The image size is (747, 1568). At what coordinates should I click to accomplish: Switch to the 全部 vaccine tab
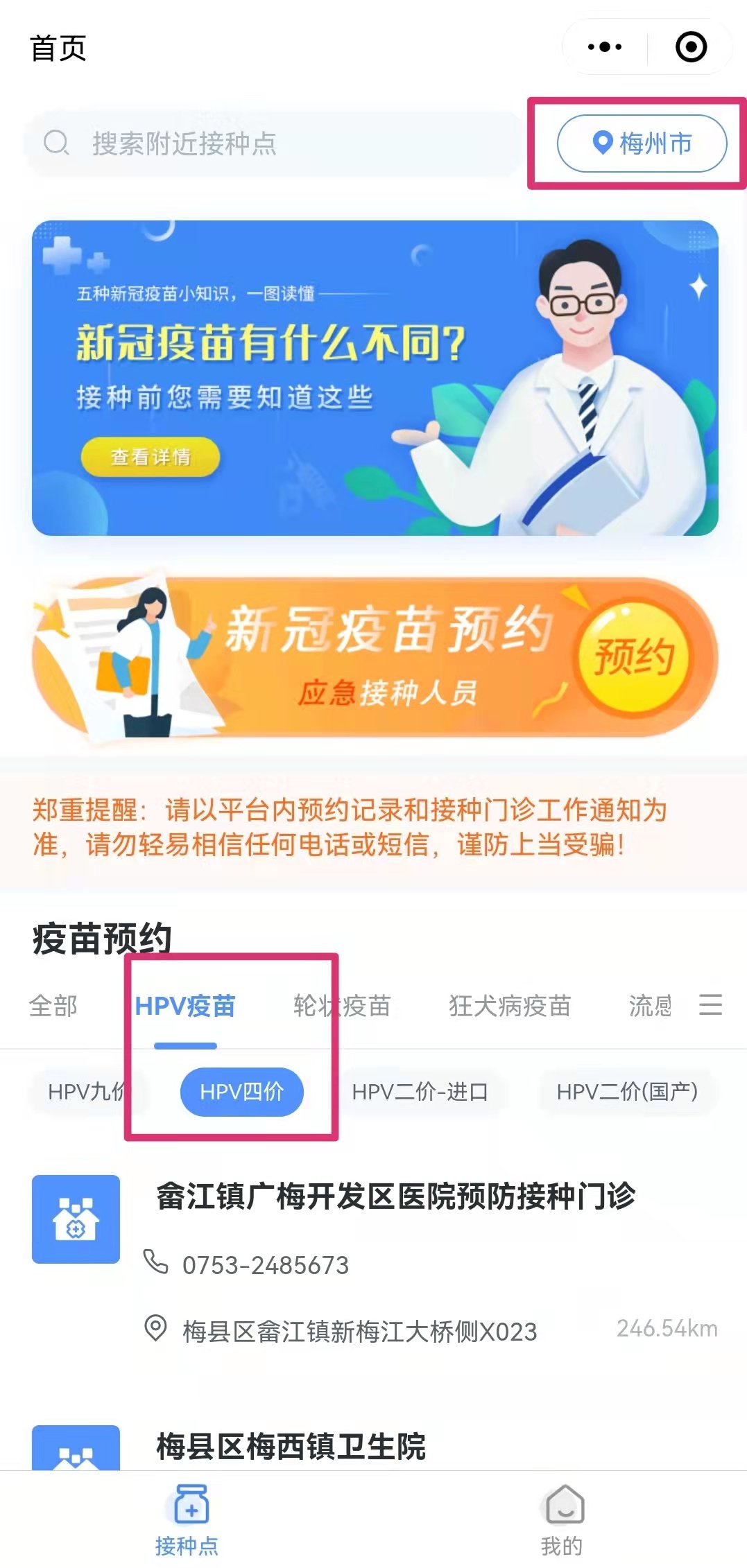pyautogui.click(x=53, y=1005)
